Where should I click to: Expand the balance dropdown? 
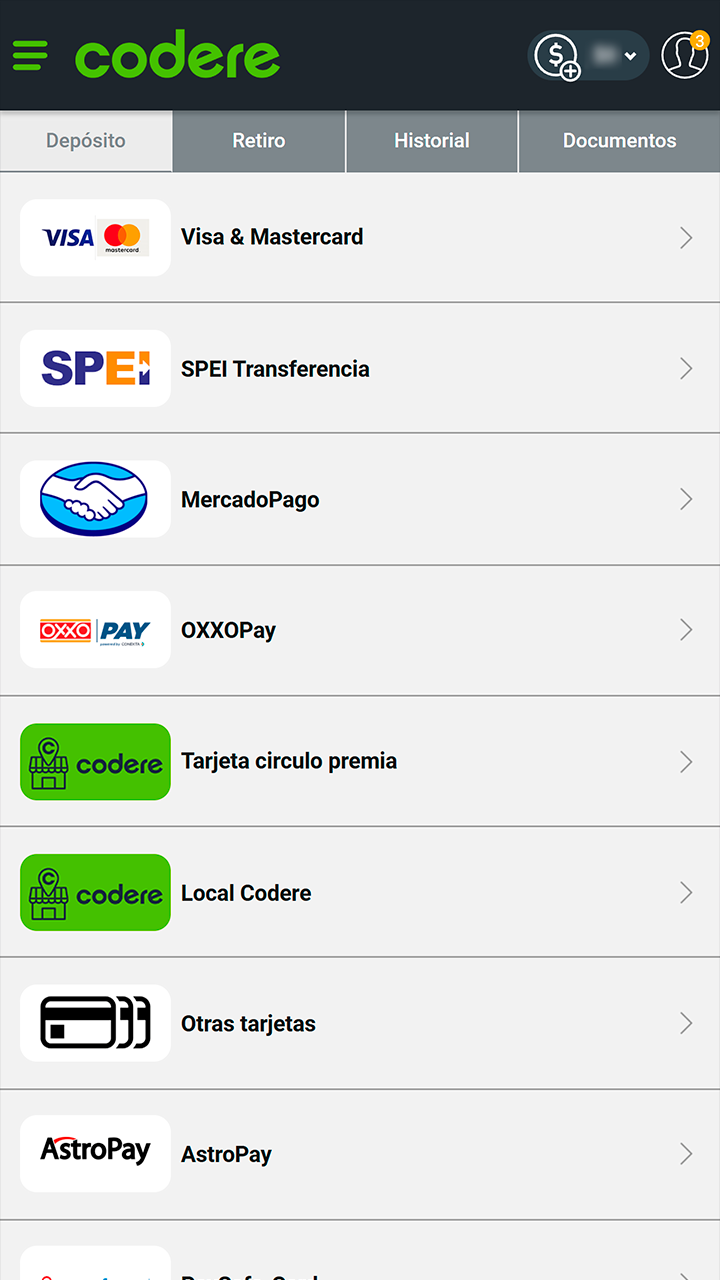coord(629,56)
